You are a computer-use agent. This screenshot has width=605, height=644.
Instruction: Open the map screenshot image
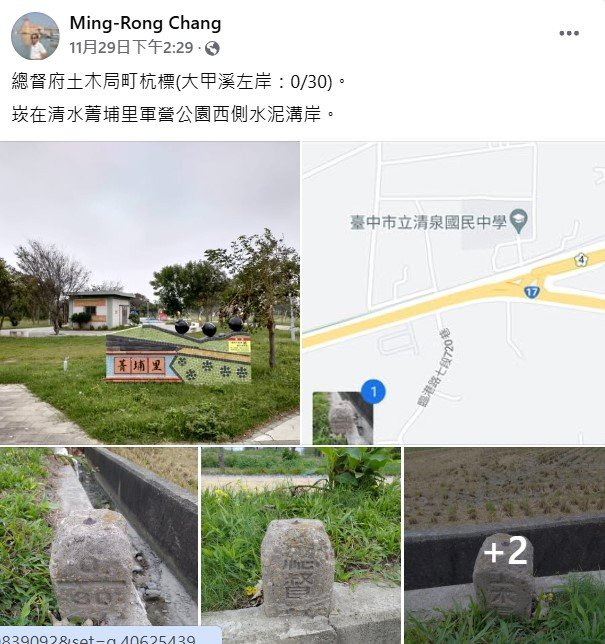[x=453, y=292]
